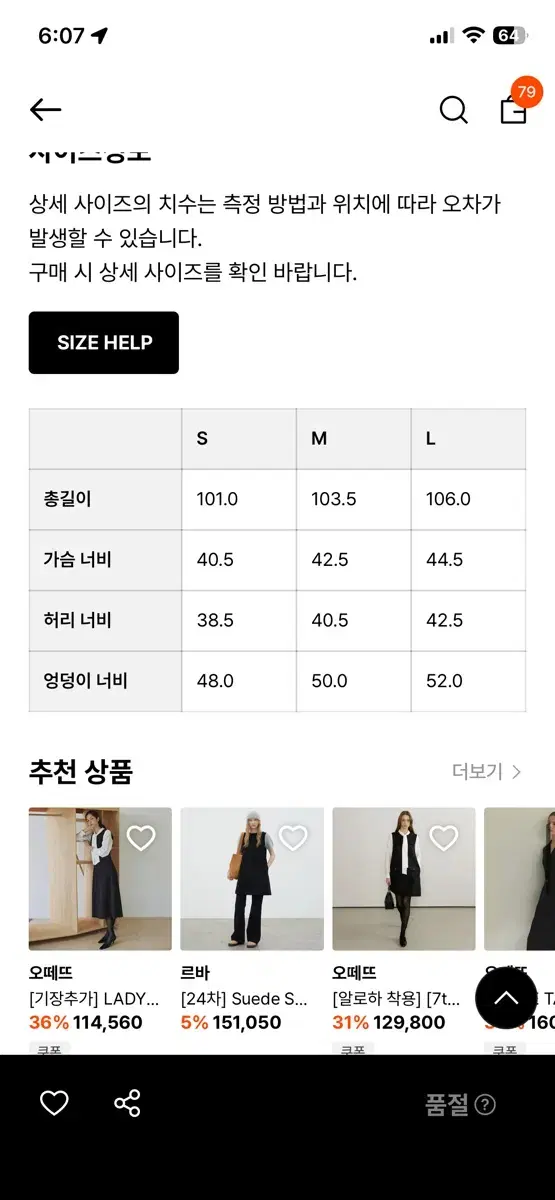Image resolution: width=555 pixels, height=1200 pixels.
Task: Open 더보기 for recommended products
Action: click(x=487, y=772)
